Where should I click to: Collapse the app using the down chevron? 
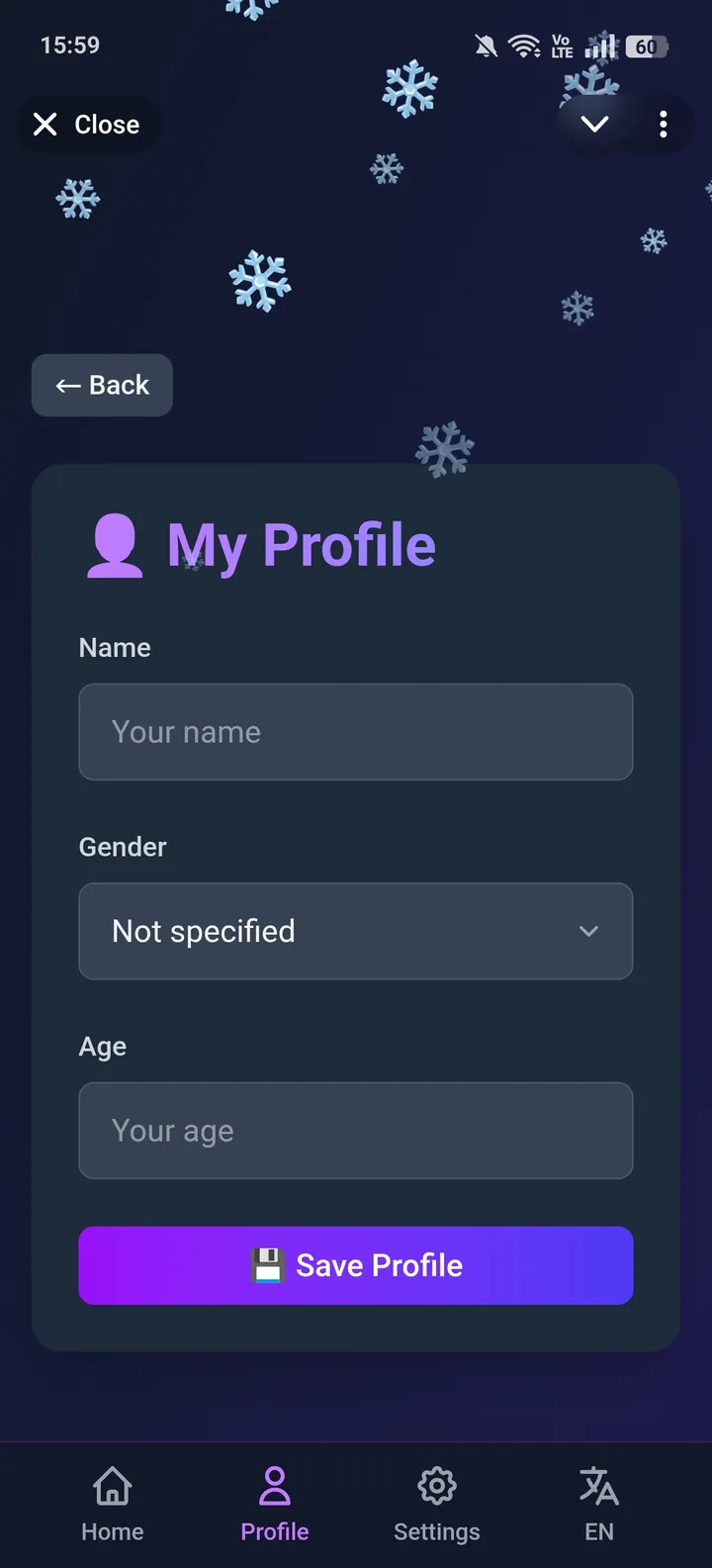pyautogui.click(x=594, y=125)
